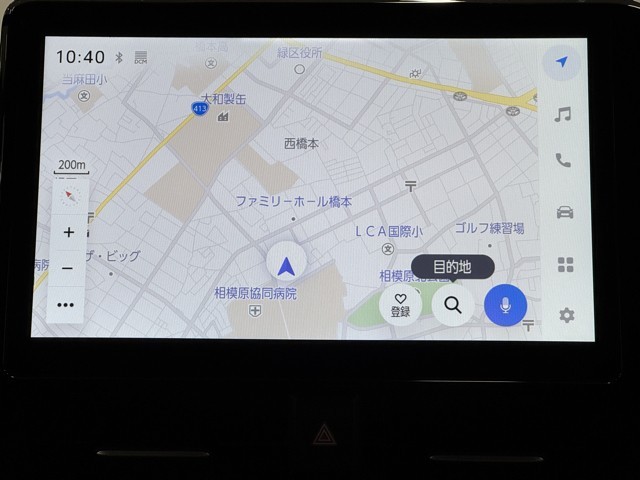The image size is (640, 480).
Task: Register current location with 登録 button
Action: (400, 305)
